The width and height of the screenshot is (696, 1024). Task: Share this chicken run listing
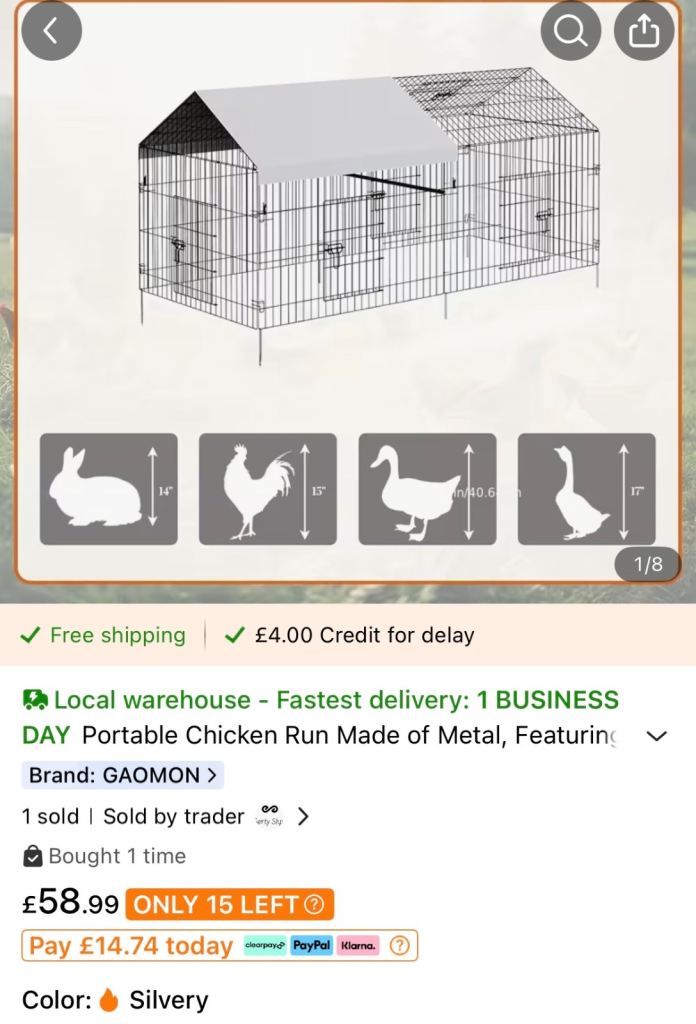pyautogui.click(x=644, y=31)
